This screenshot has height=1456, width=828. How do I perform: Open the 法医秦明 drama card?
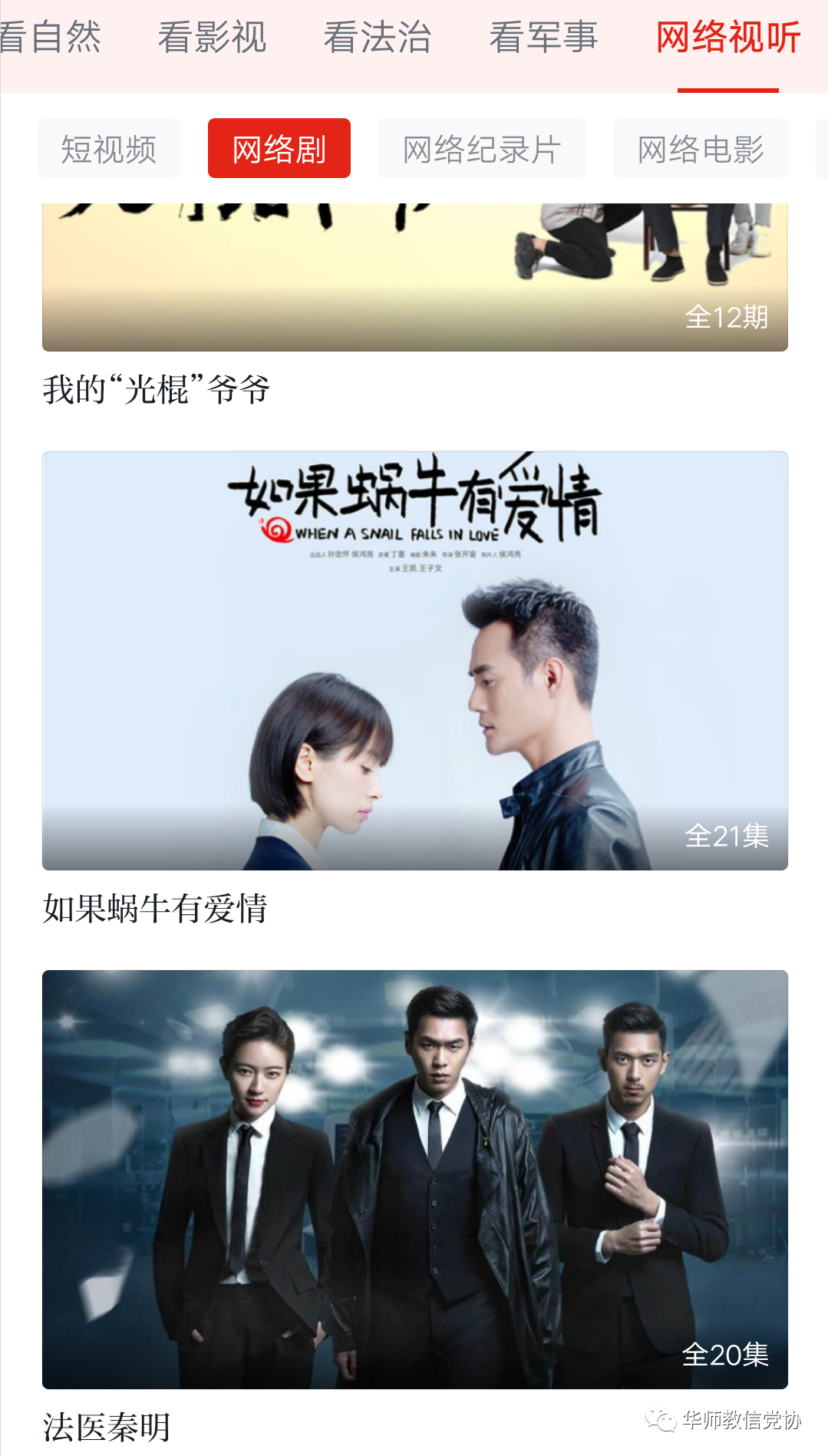point(414,1179)
